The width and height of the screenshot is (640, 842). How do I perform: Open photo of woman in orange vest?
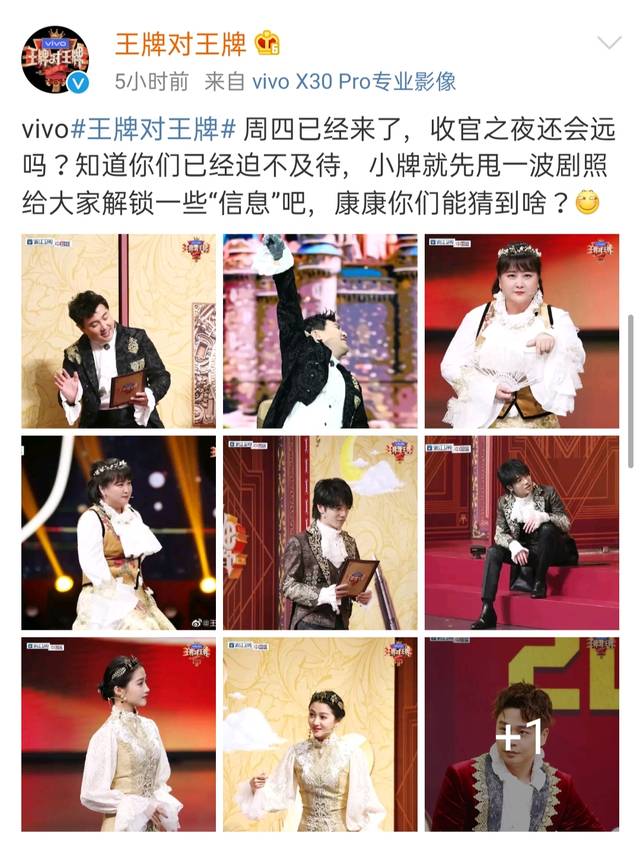pos(118,533)
